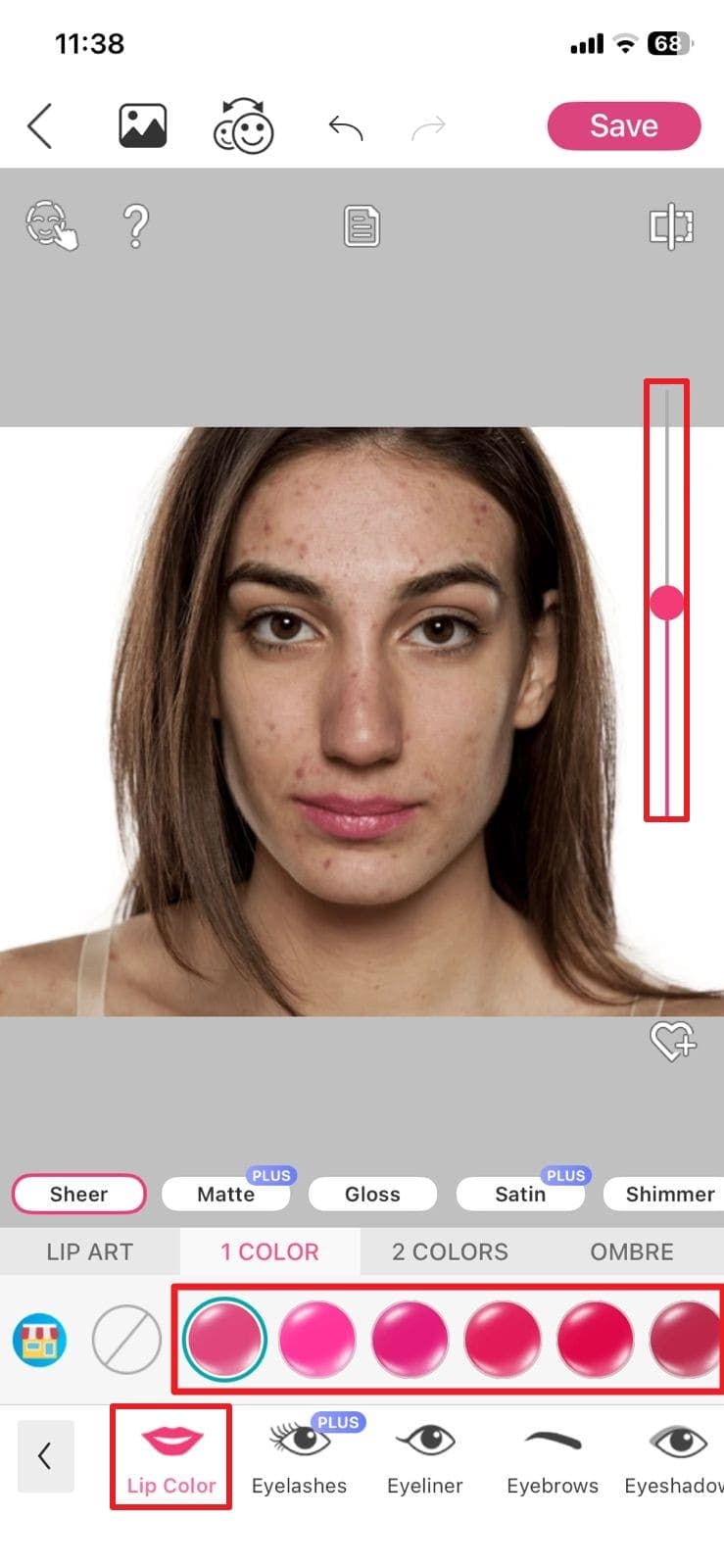
Task: Open the color store icon
Action: [40, 1339]
